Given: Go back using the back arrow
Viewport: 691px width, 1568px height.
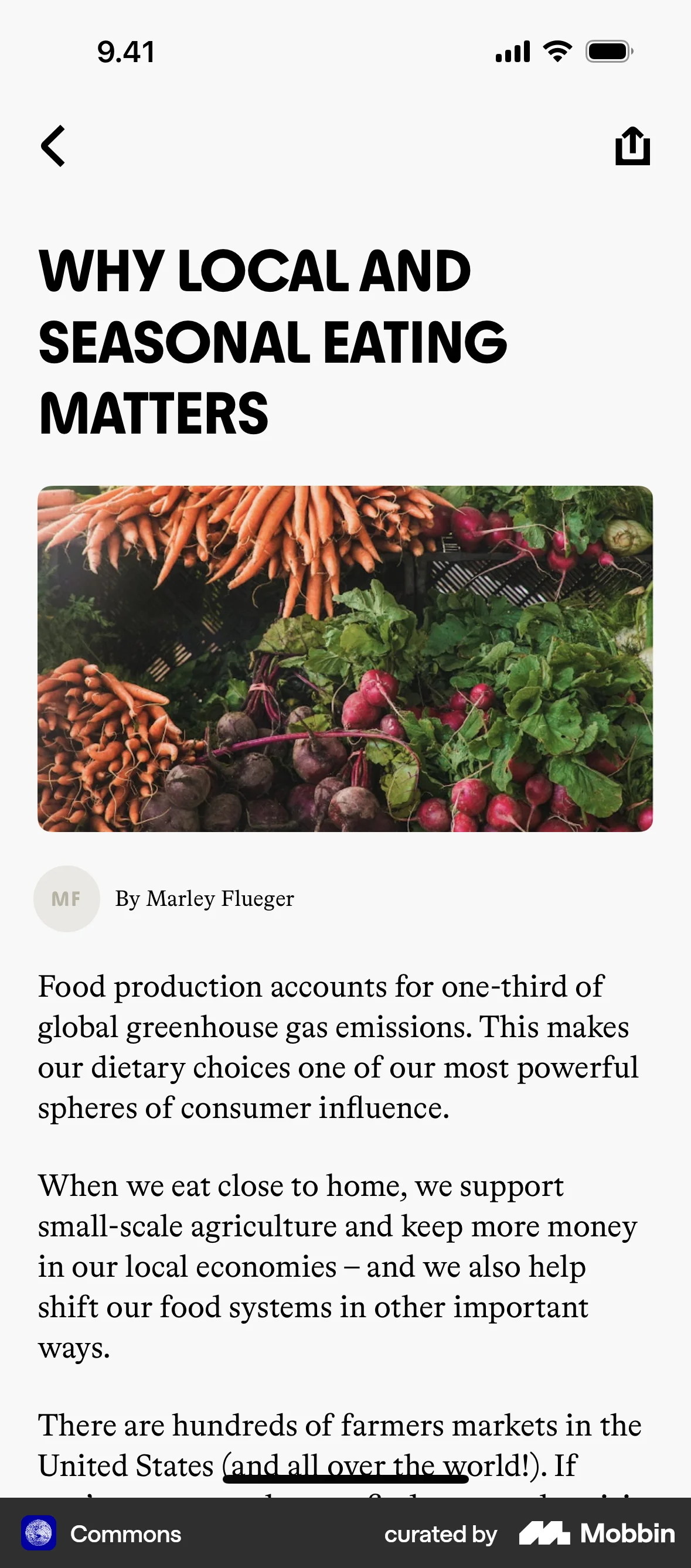Looking at the screenshot, I should click(53, 146).
